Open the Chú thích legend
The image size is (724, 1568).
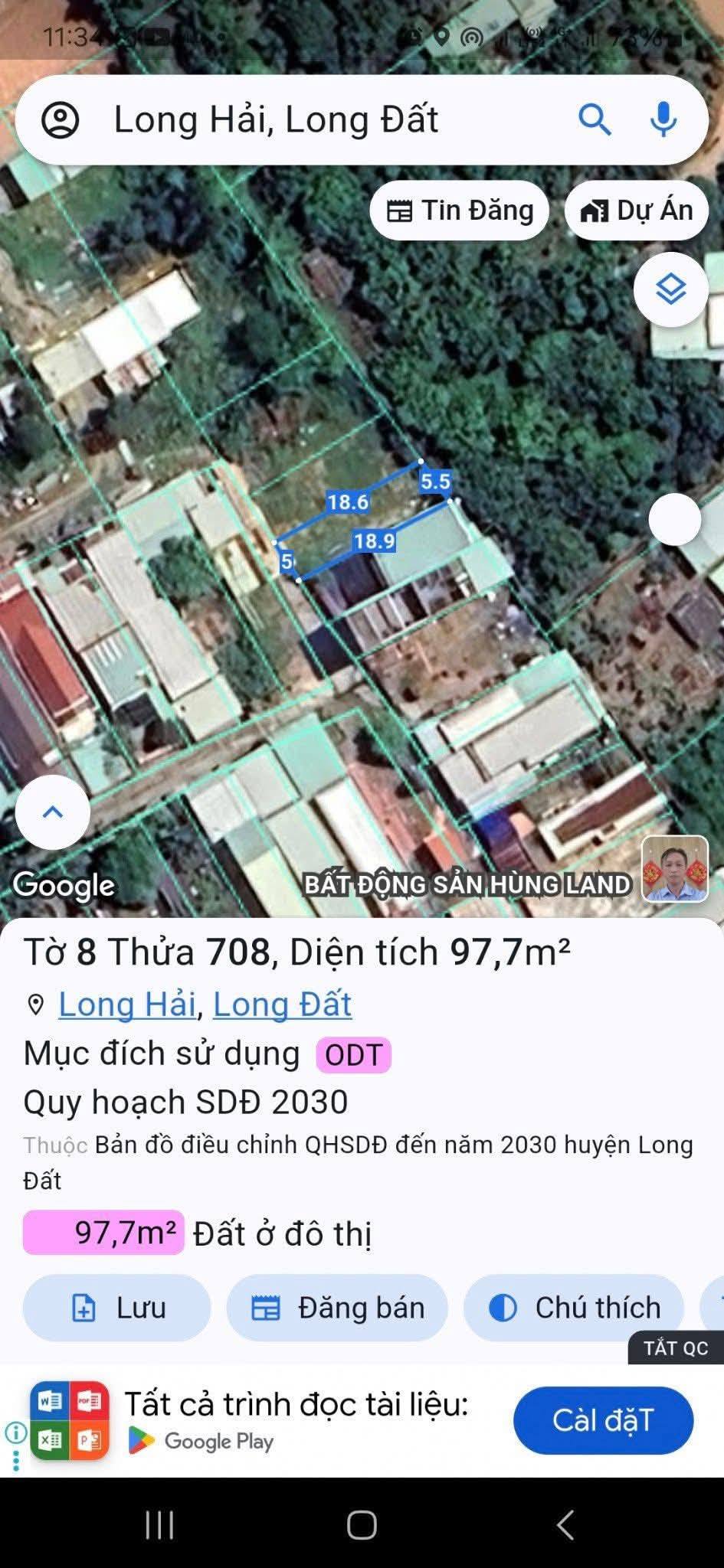(574, 1308)
